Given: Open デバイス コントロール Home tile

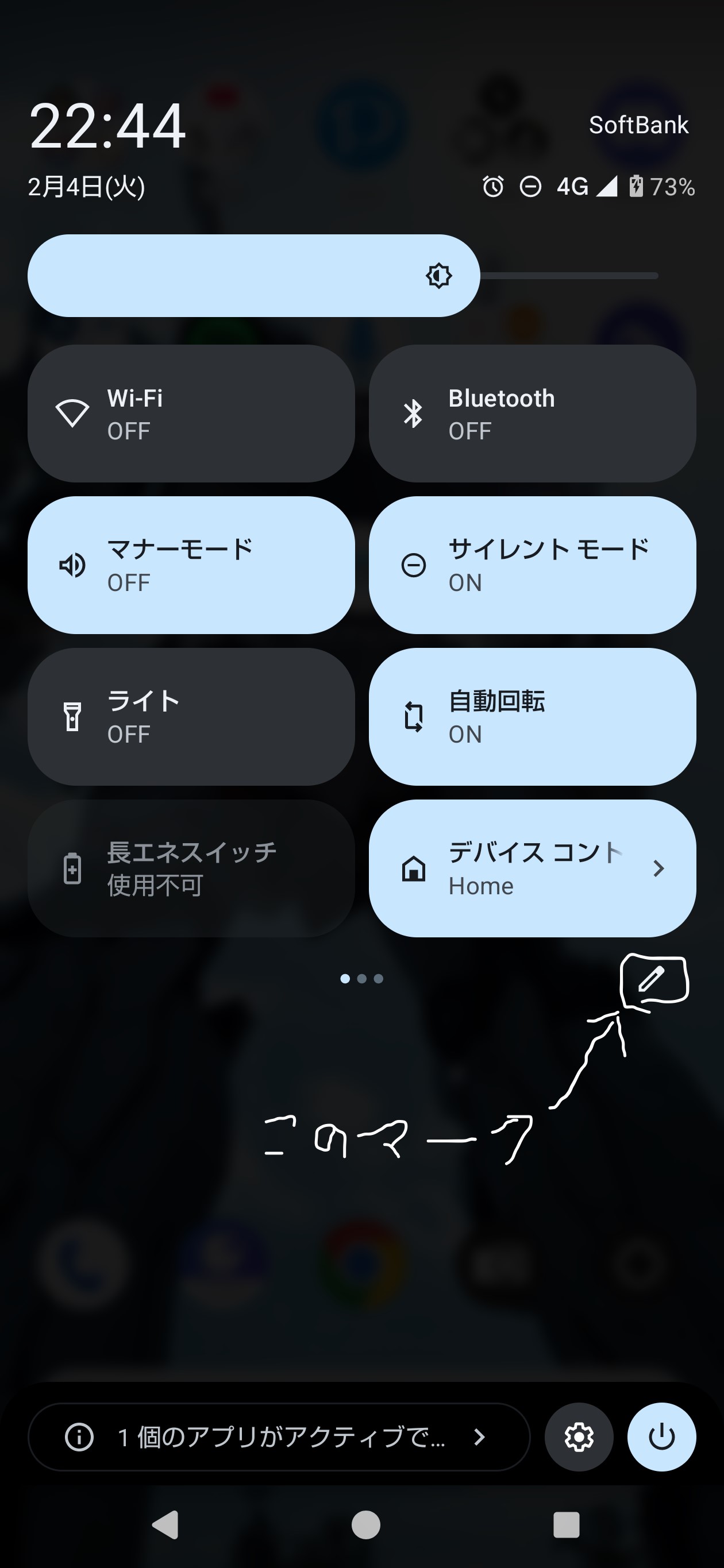Looking at the screenshot, I should point(532,868).
